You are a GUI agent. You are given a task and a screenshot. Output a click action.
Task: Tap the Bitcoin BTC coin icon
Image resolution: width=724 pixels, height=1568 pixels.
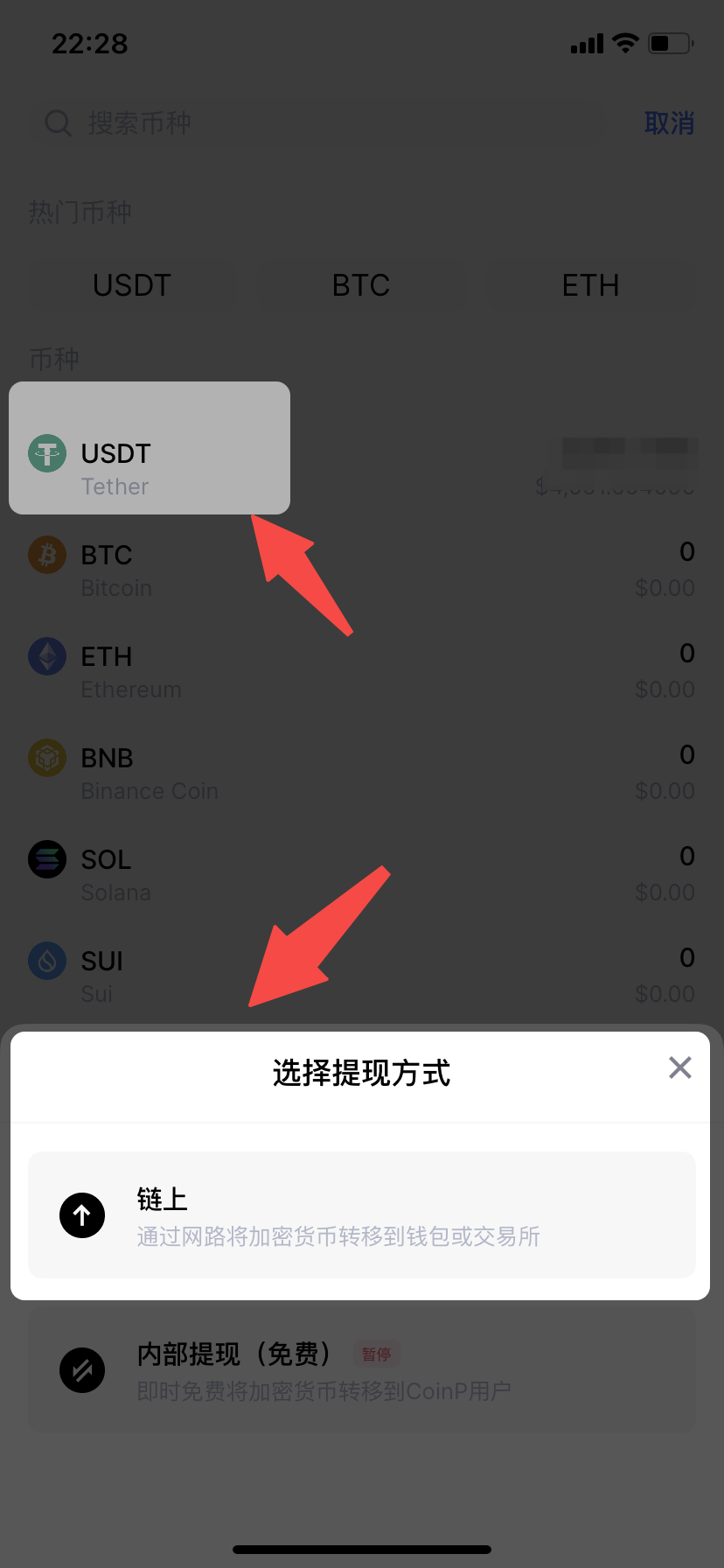pyautogui.click(x=46, y=555)
